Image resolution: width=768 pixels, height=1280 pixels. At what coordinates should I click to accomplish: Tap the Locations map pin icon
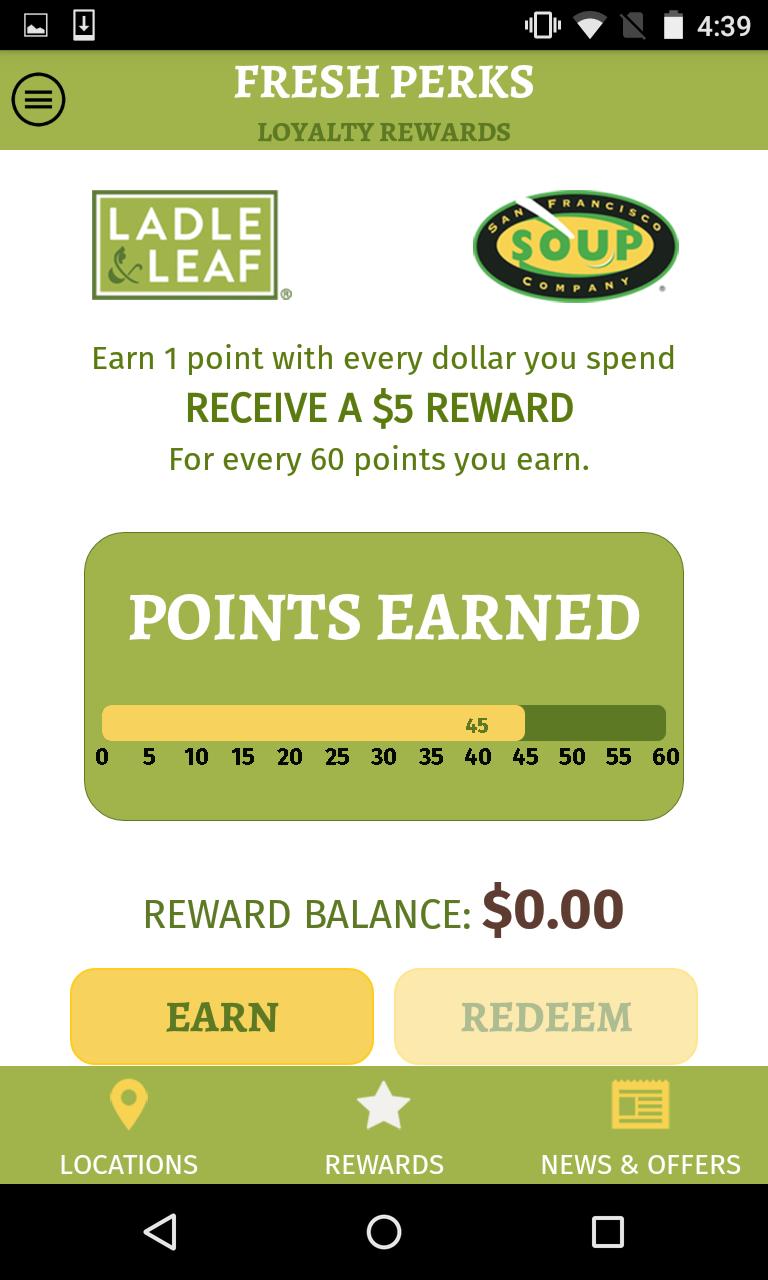128,1105
